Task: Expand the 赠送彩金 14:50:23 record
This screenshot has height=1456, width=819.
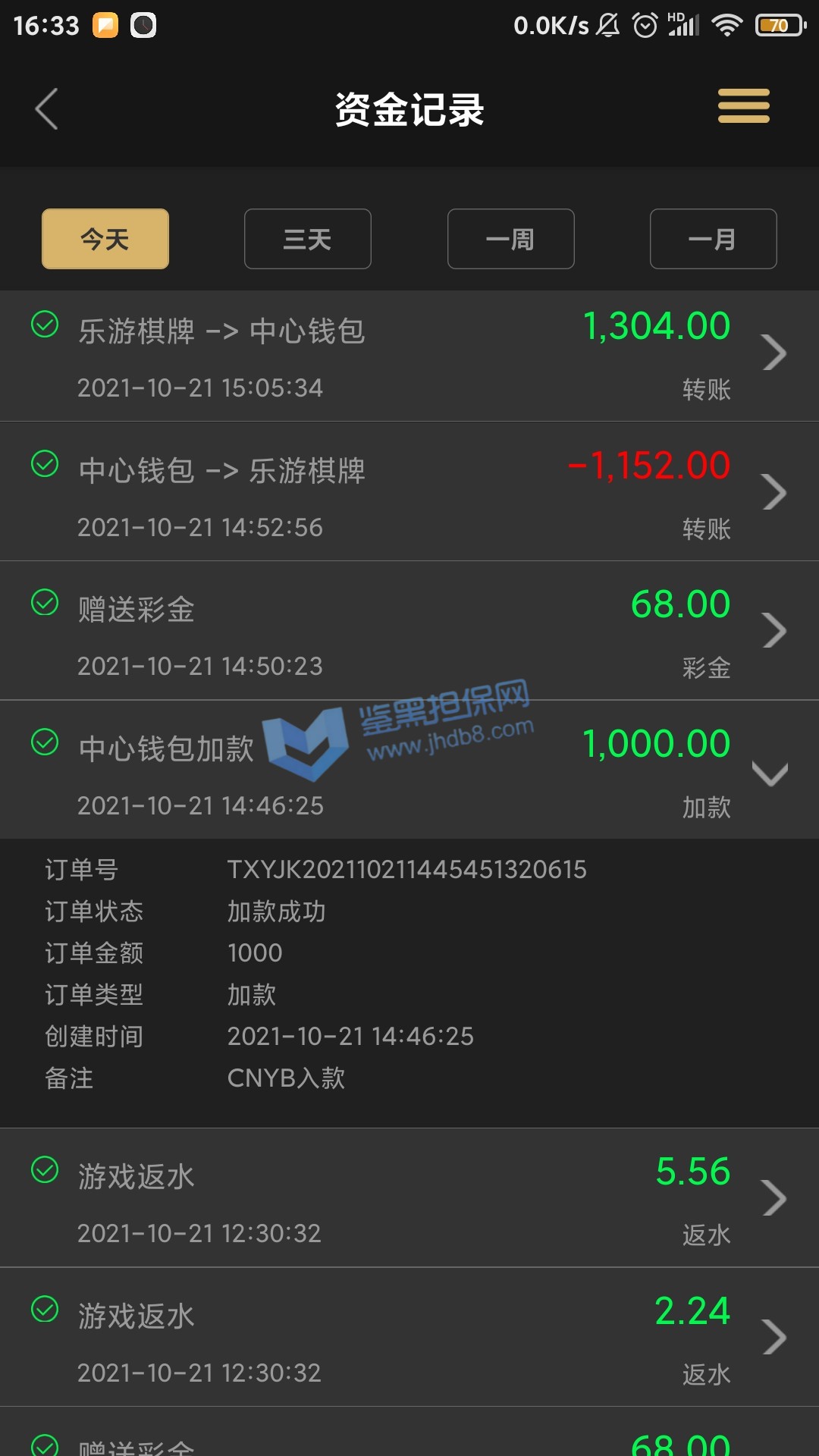Action: tap(773, 631)
